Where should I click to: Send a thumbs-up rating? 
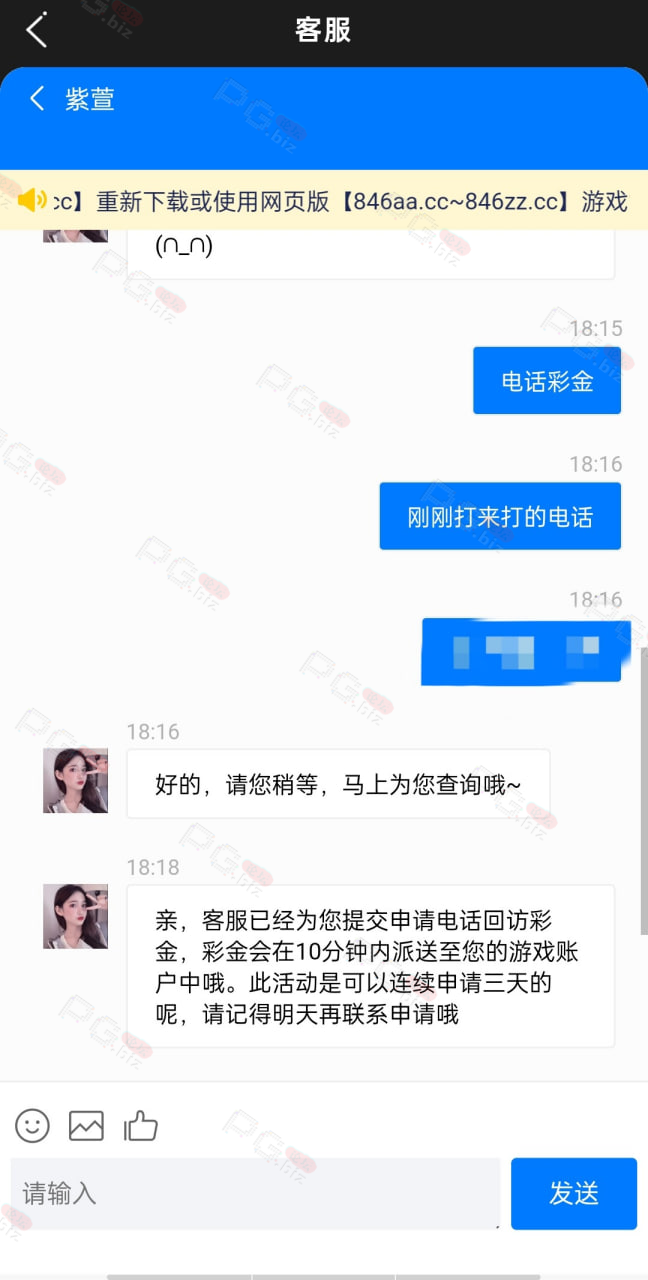[141, 1126]
